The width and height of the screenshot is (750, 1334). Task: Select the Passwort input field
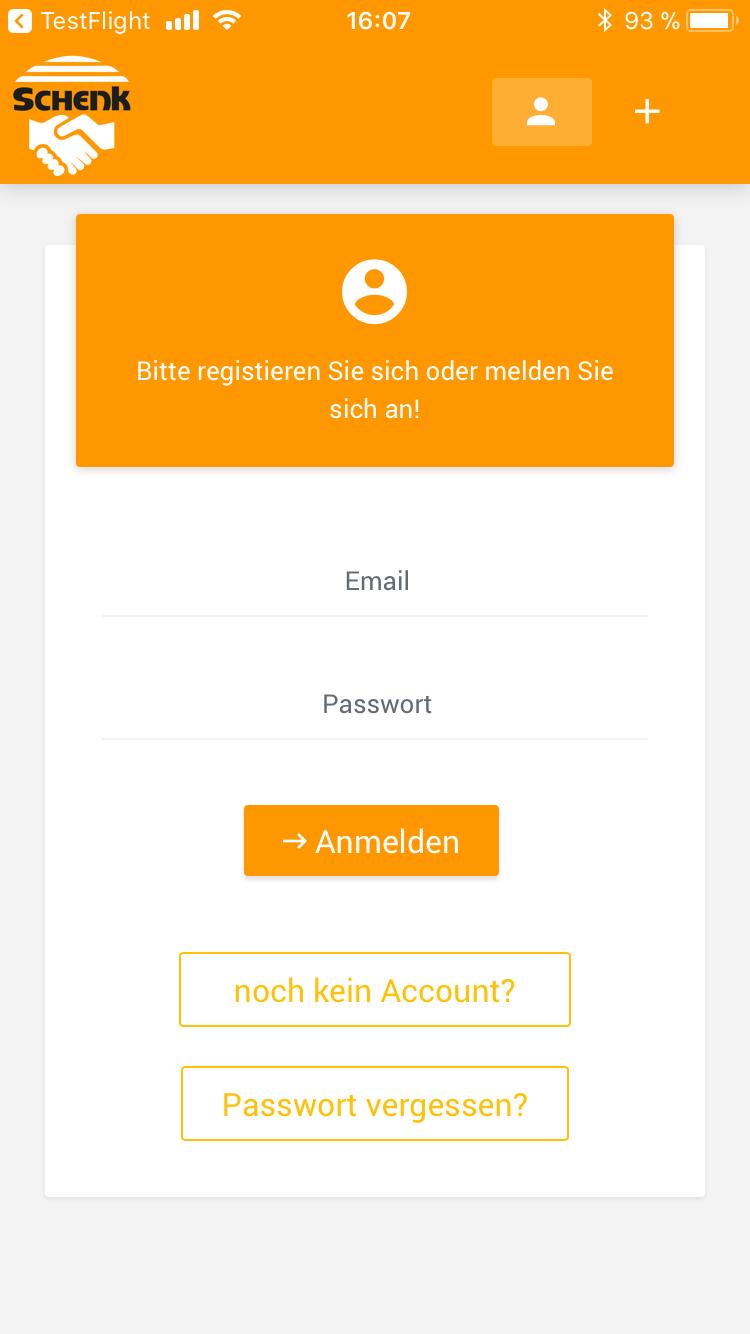pos(375,705)
